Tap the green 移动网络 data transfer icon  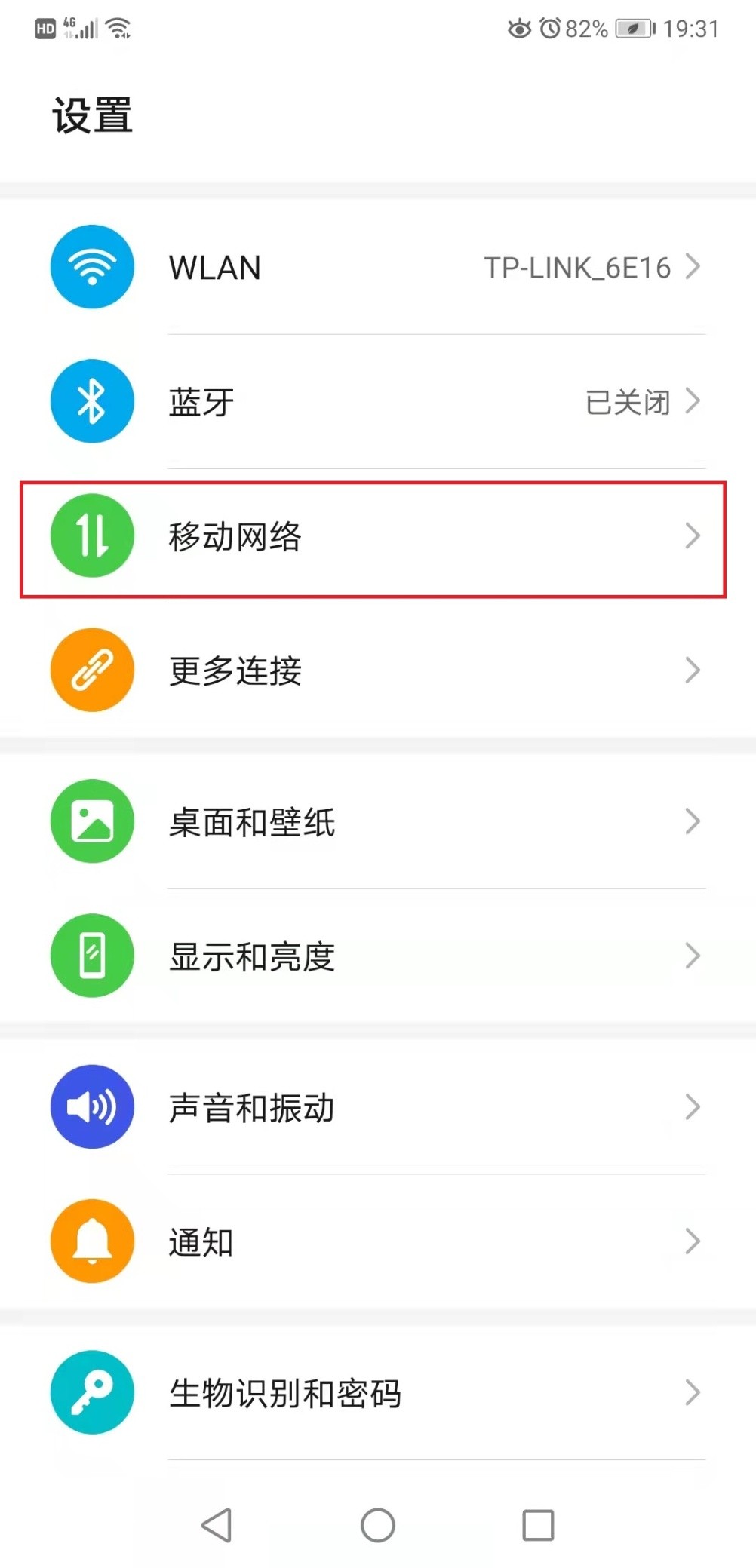pos(91,535)
